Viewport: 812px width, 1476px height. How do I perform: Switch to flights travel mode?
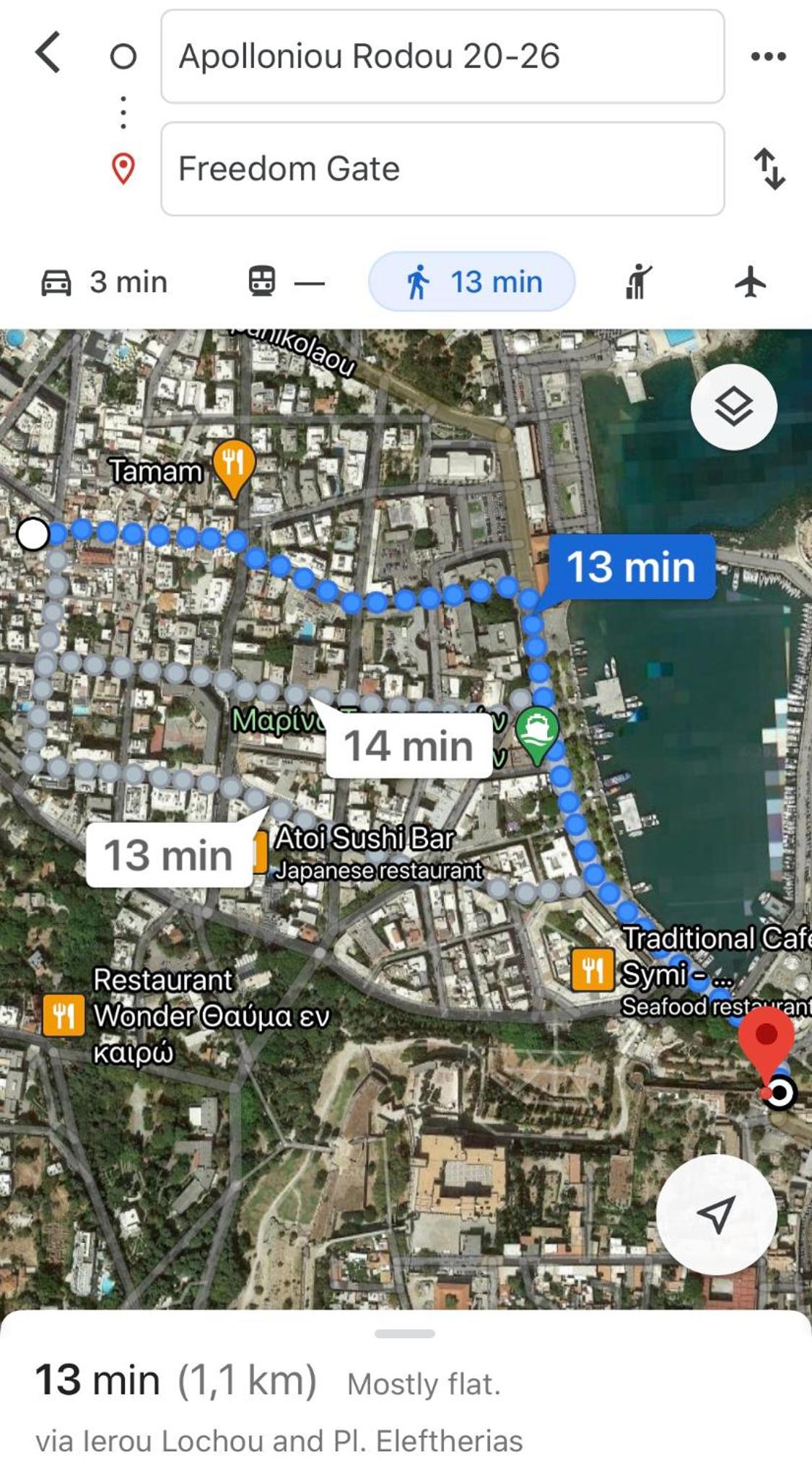click(750, 281)
